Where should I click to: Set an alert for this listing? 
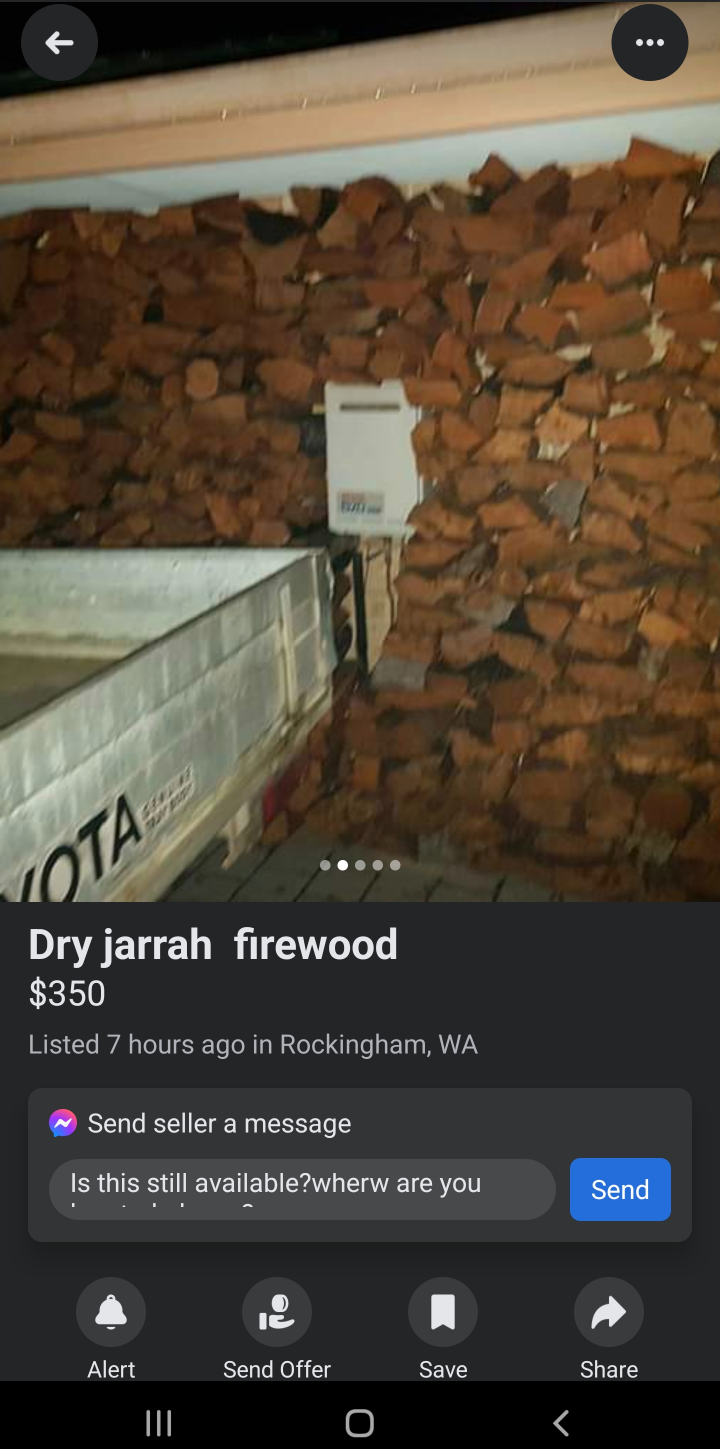111,1313
